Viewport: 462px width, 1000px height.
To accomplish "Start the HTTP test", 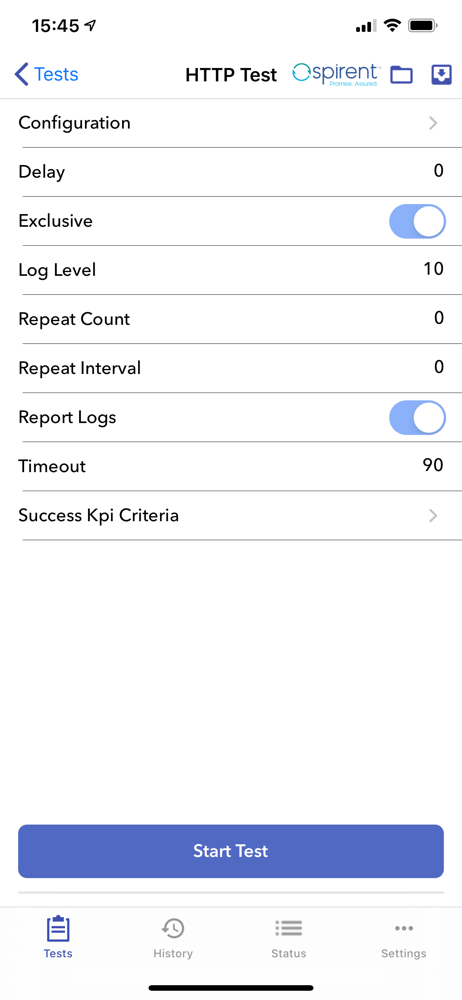I will tap(231, 851).
